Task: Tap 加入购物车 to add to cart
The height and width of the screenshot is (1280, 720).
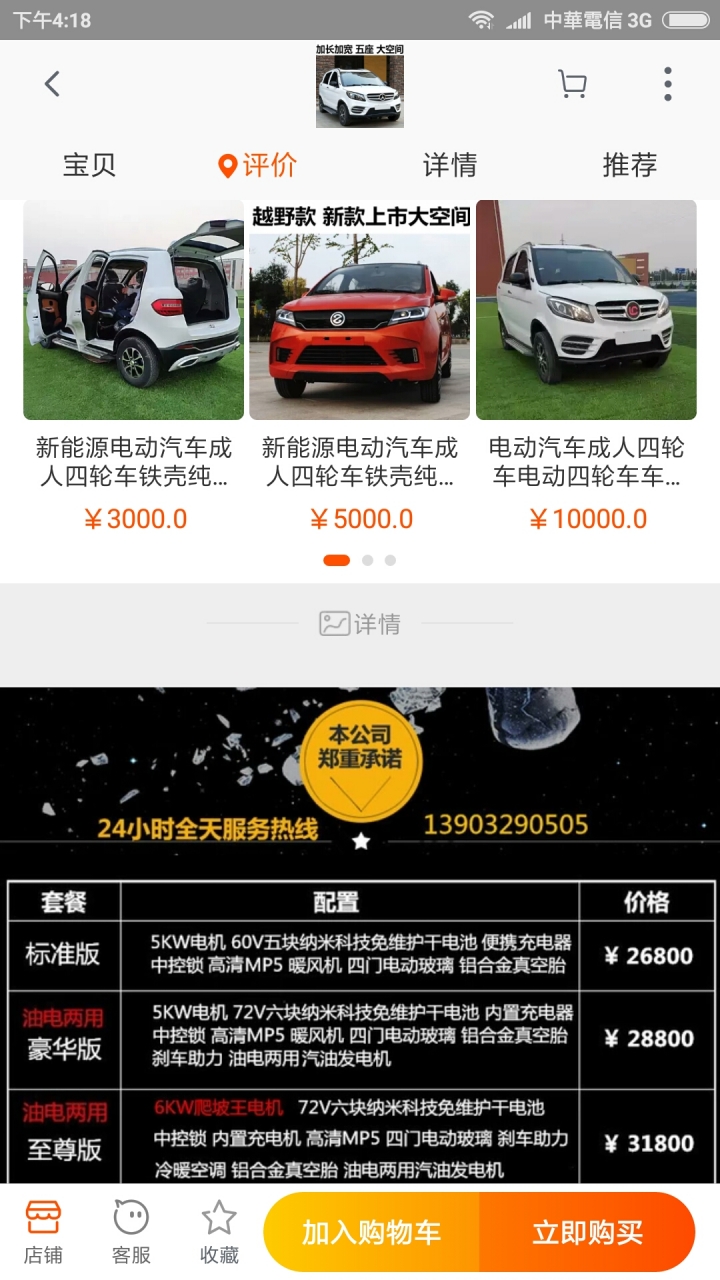Action: (372, 1232)
